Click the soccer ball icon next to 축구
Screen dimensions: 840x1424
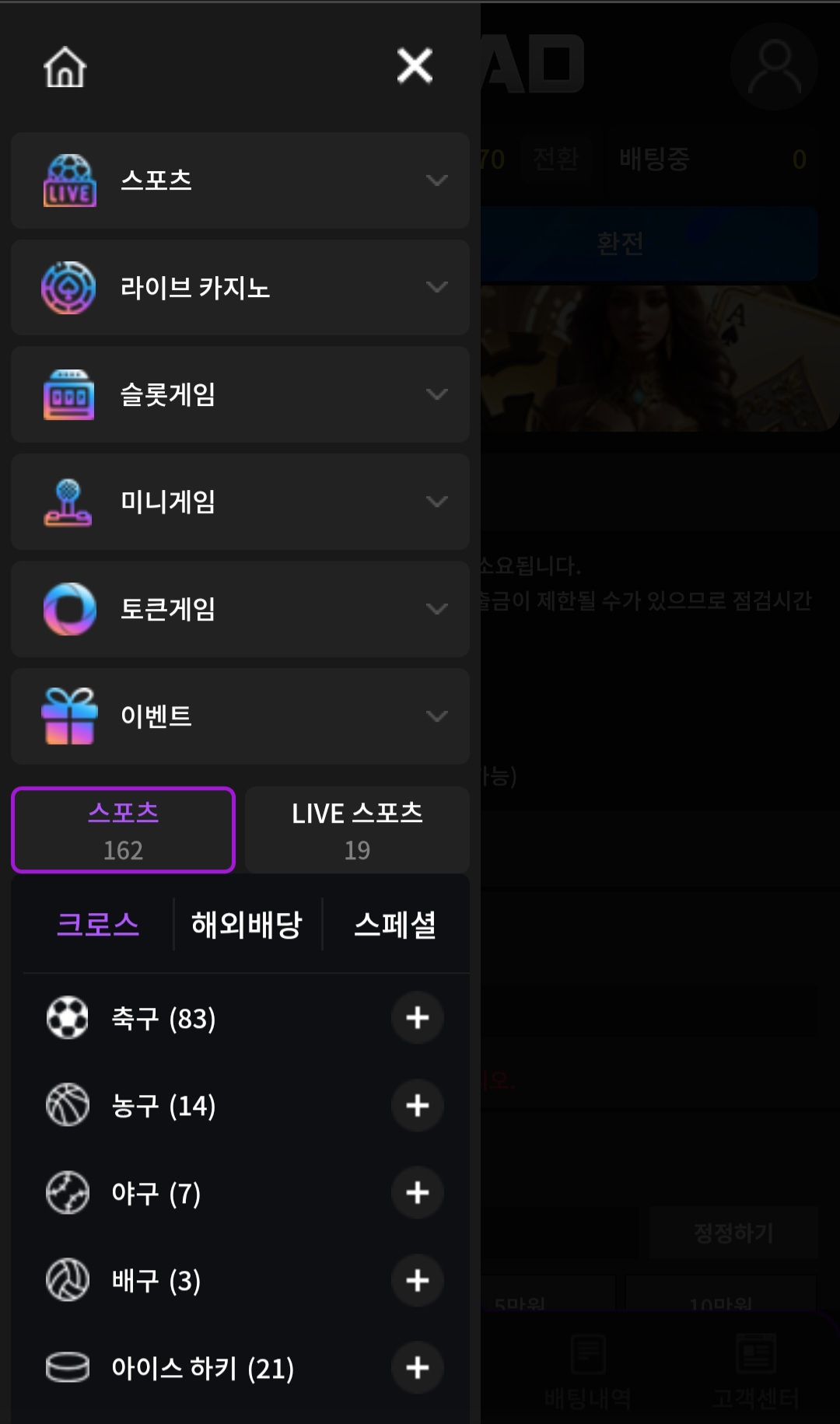[x=67, y=1019]
